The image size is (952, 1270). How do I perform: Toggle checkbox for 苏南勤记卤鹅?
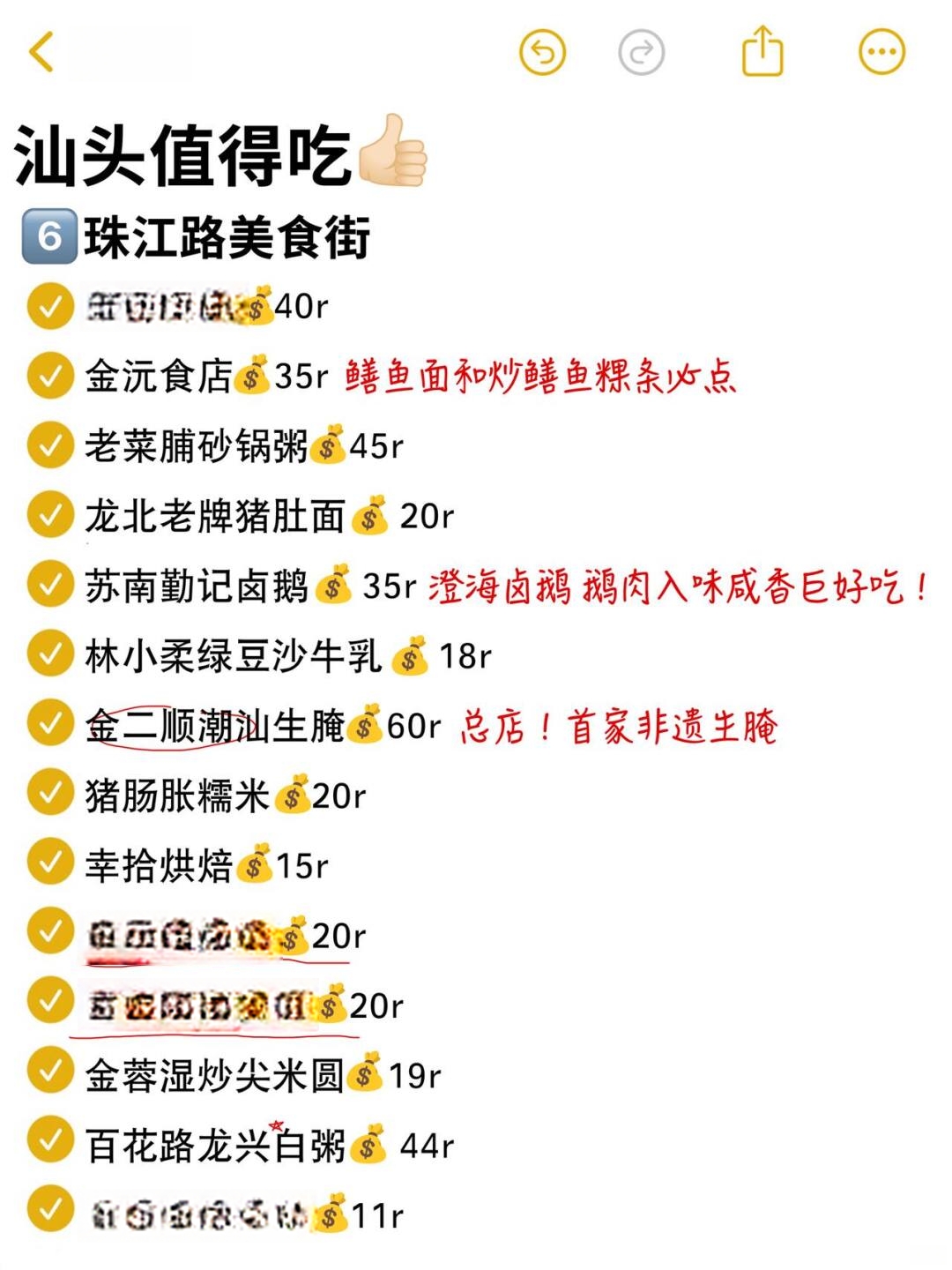tap(50, 585)
